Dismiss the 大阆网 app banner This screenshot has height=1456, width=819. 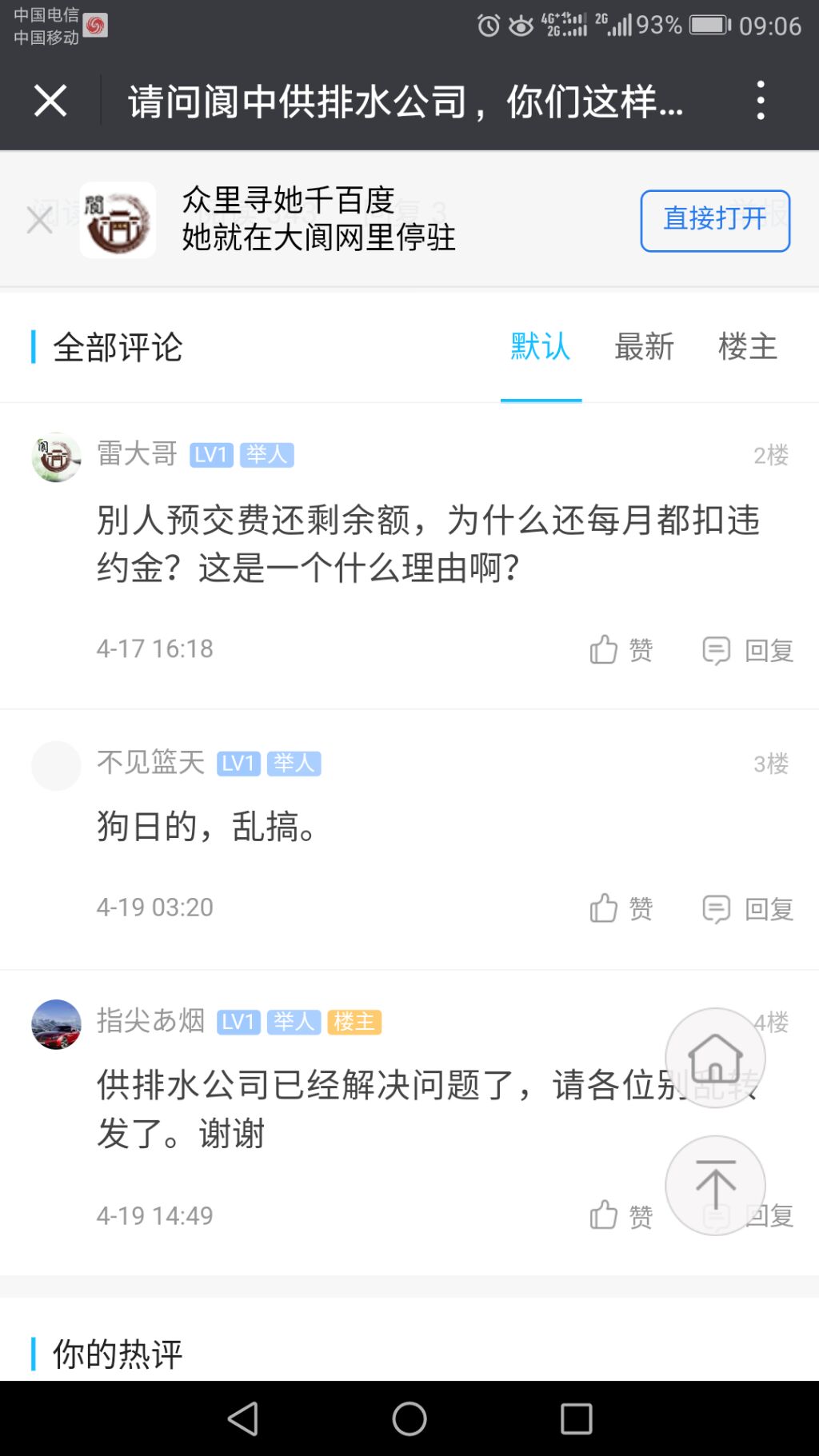point(39,220)
